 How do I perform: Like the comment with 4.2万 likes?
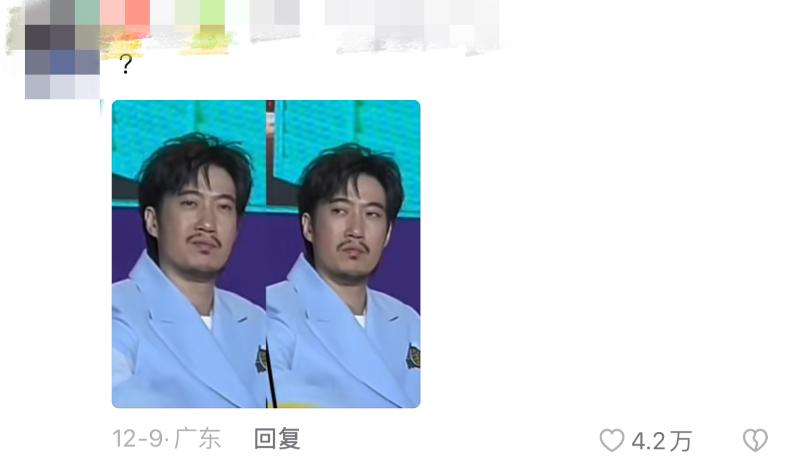[x=612, y=440]
